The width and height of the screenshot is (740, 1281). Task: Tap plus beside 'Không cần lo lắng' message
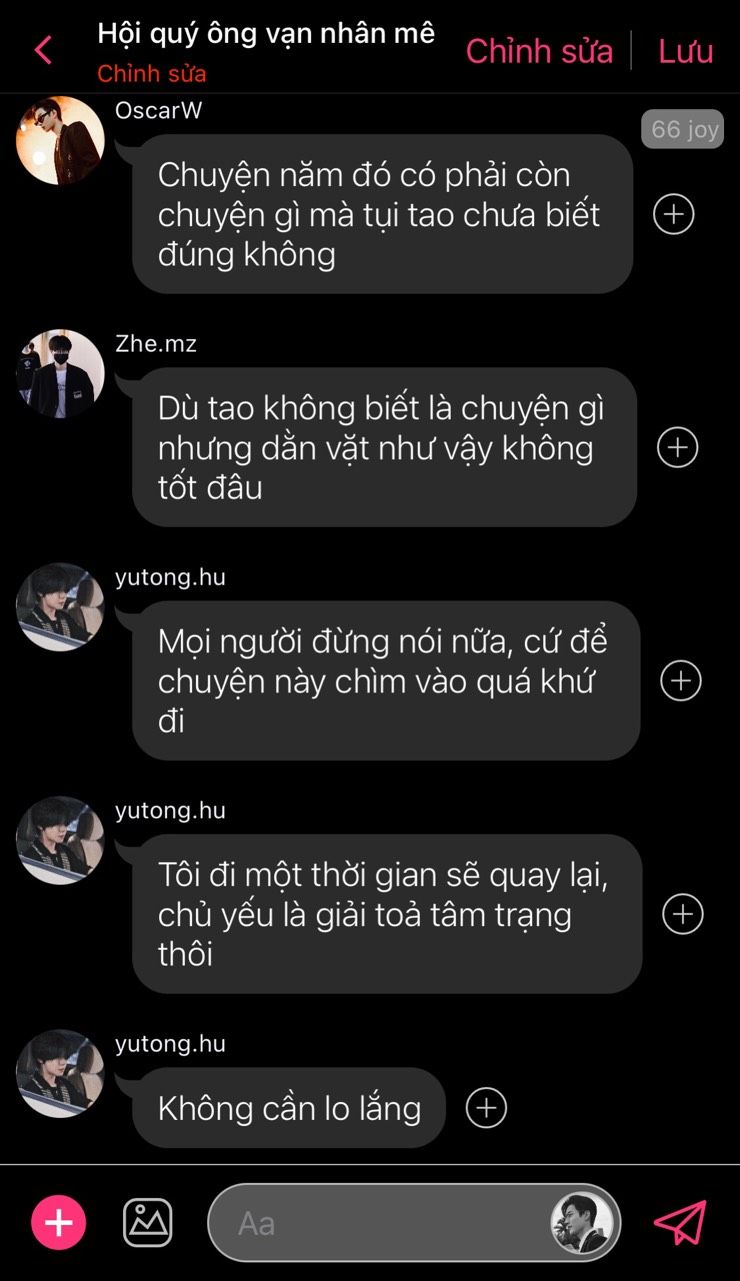point(487,1108)
